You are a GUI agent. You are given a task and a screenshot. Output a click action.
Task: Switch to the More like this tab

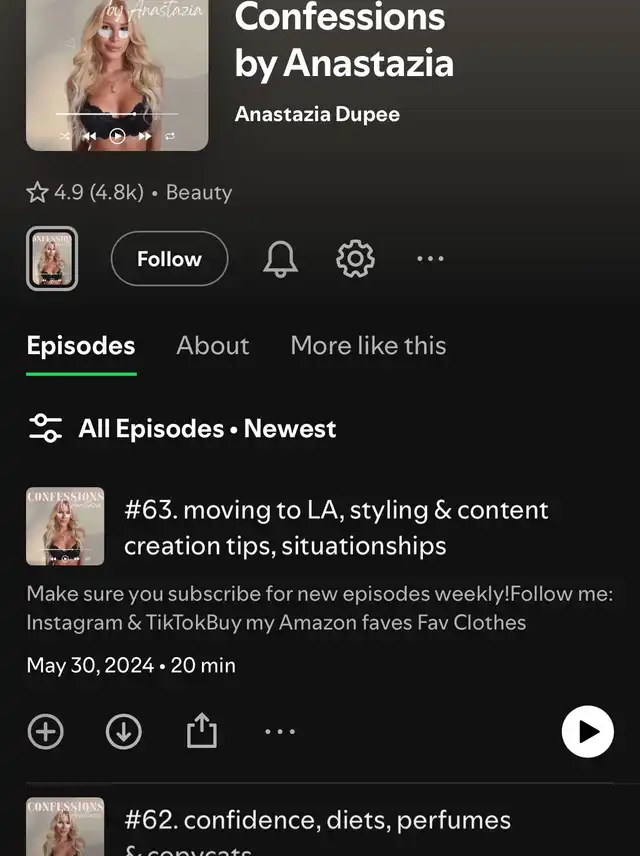point(368,346)
